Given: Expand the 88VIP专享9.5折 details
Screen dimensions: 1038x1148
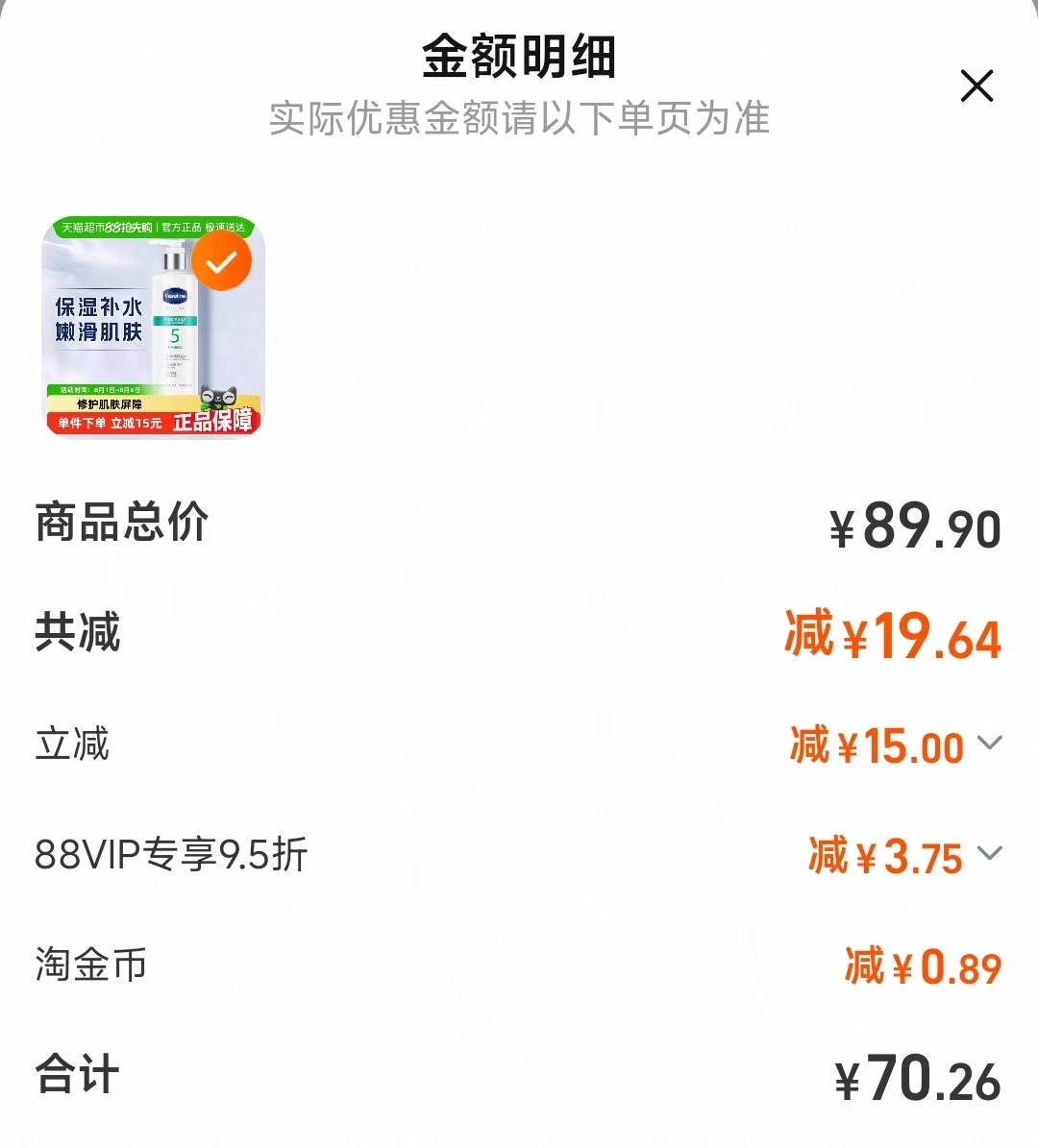Looking at the screenshot, I should pyautogui.click(x=986, y=853).
